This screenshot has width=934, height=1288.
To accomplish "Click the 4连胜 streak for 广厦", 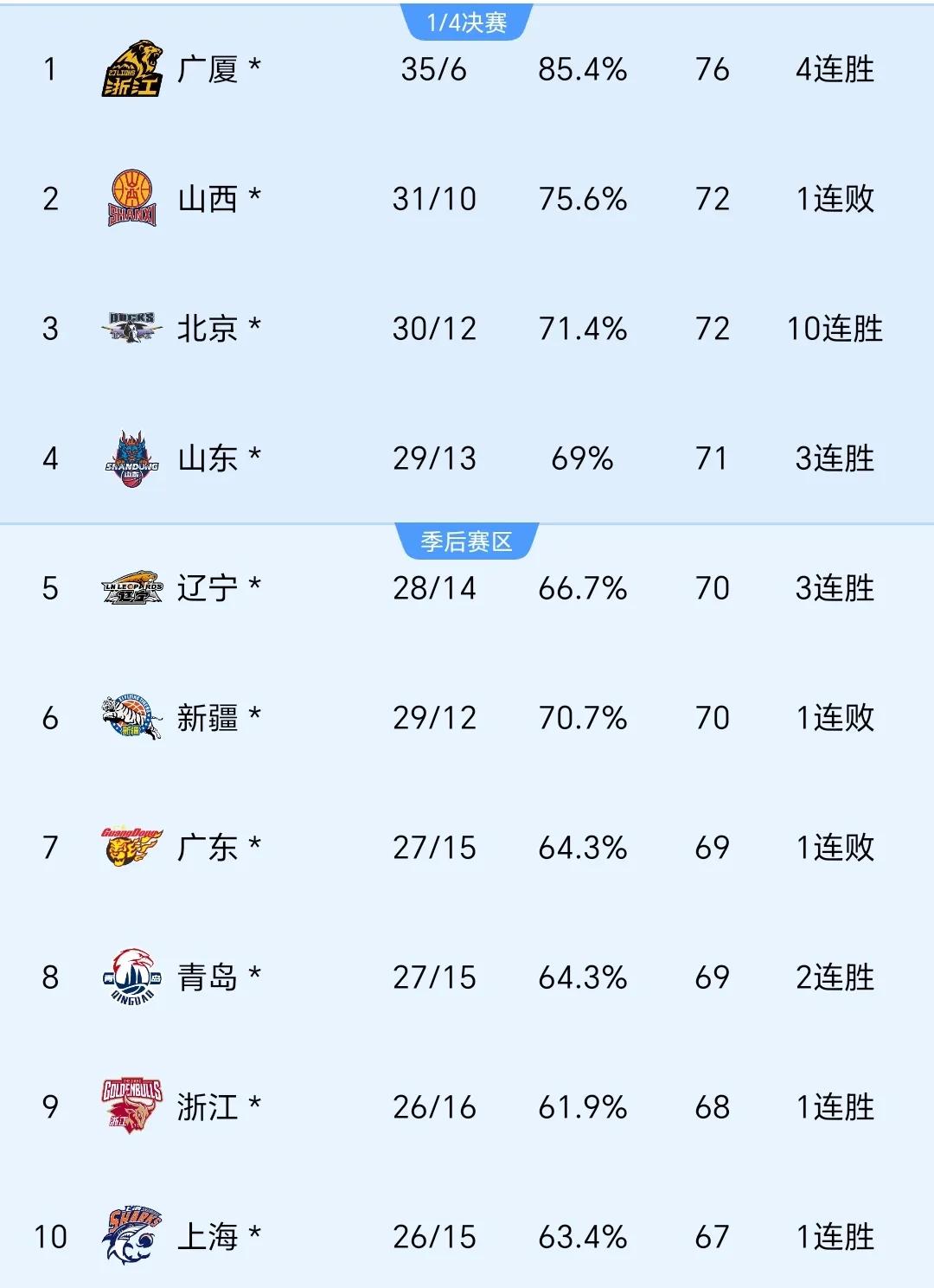I will (835, 69).
